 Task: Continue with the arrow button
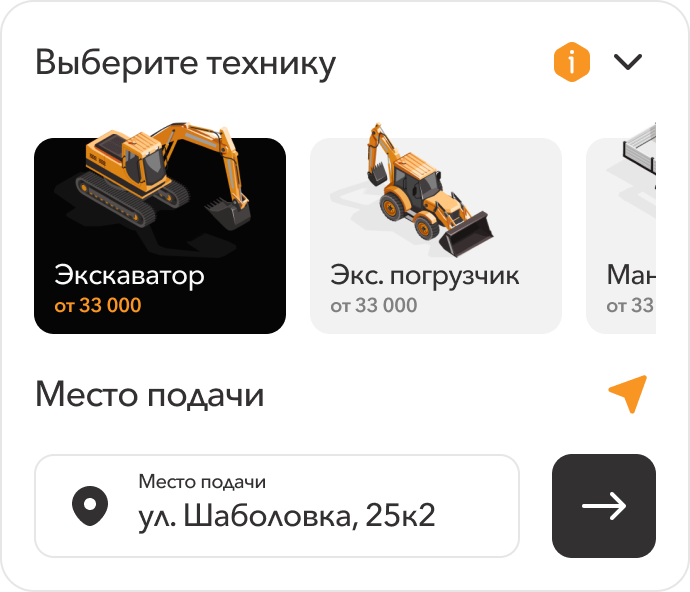point(604,506)
